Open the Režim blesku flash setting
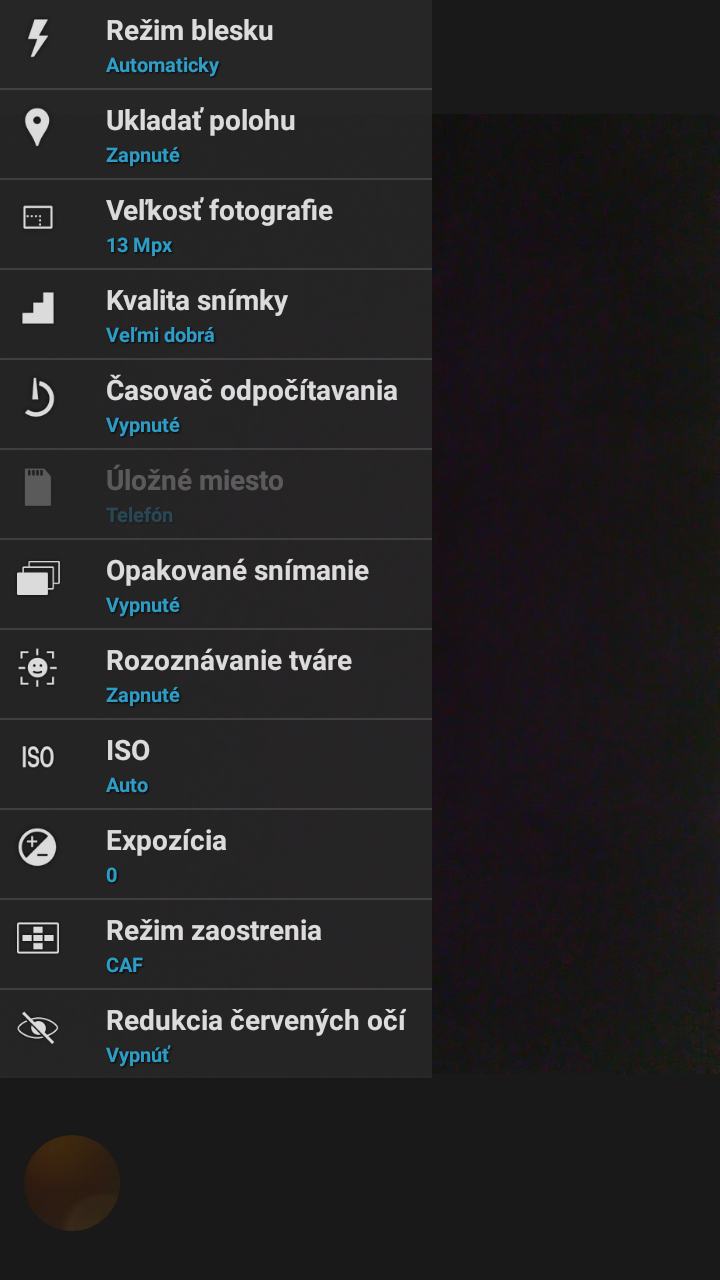Viewport: 720px width, 1280px height. pos(216,44)
